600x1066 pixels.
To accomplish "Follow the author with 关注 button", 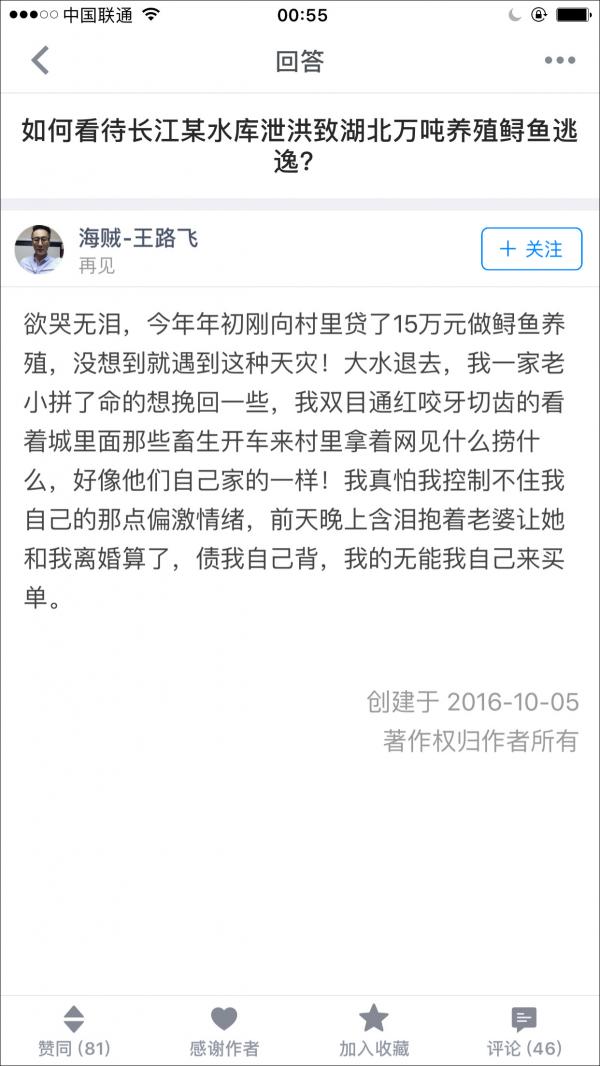I will (531, 249).
